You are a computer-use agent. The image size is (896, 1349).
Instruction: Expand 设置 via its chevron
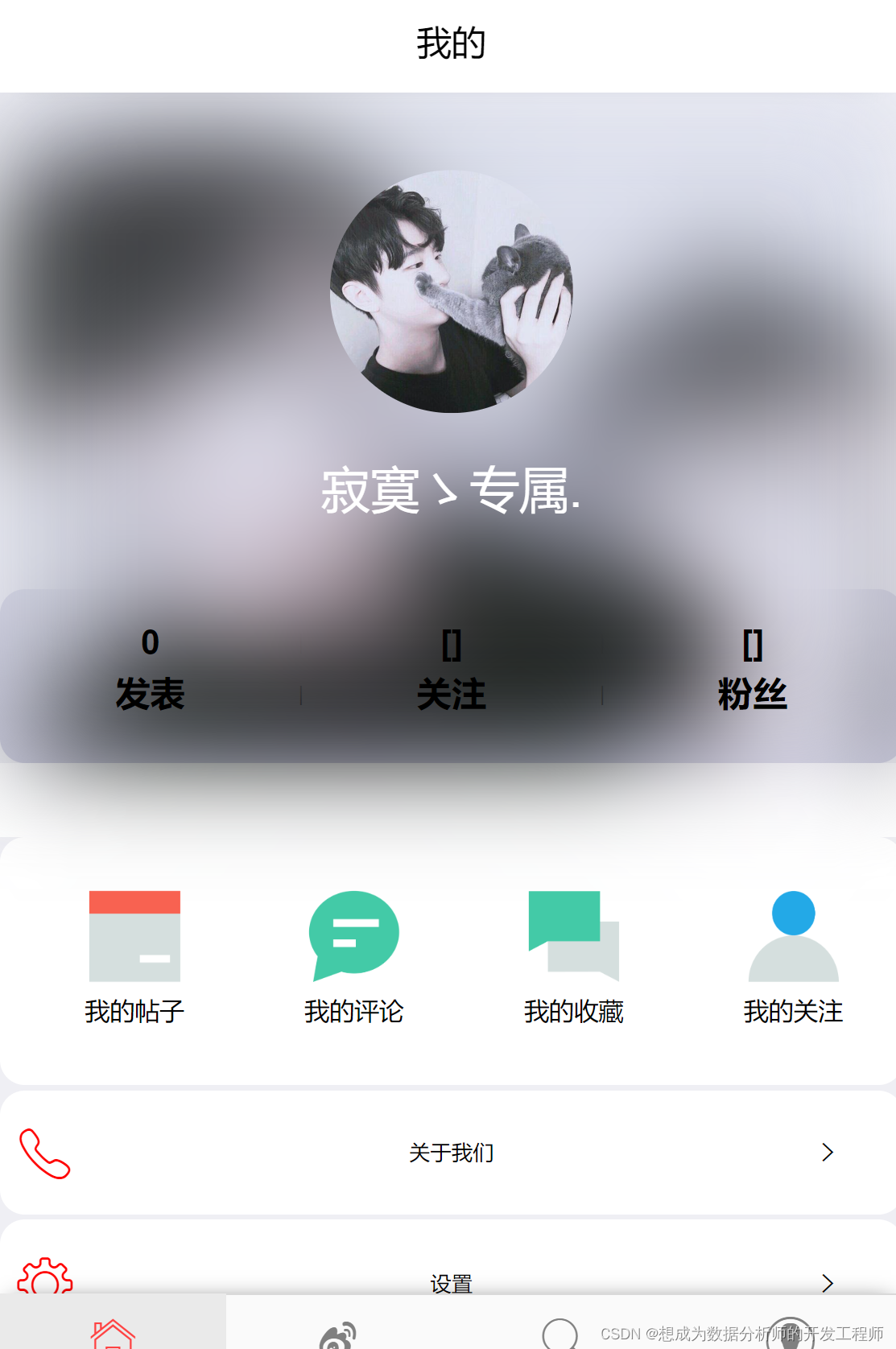coord(828,1283)
